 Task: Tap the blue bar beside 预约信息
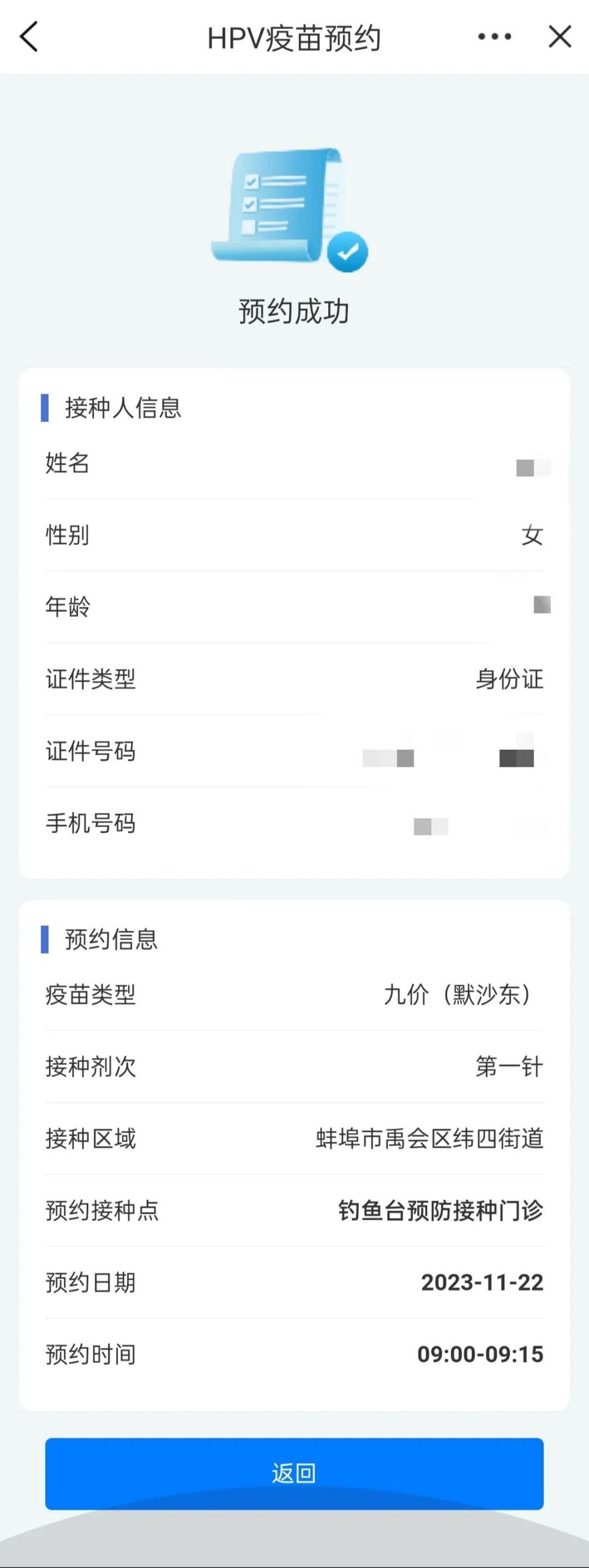[44, 939]
